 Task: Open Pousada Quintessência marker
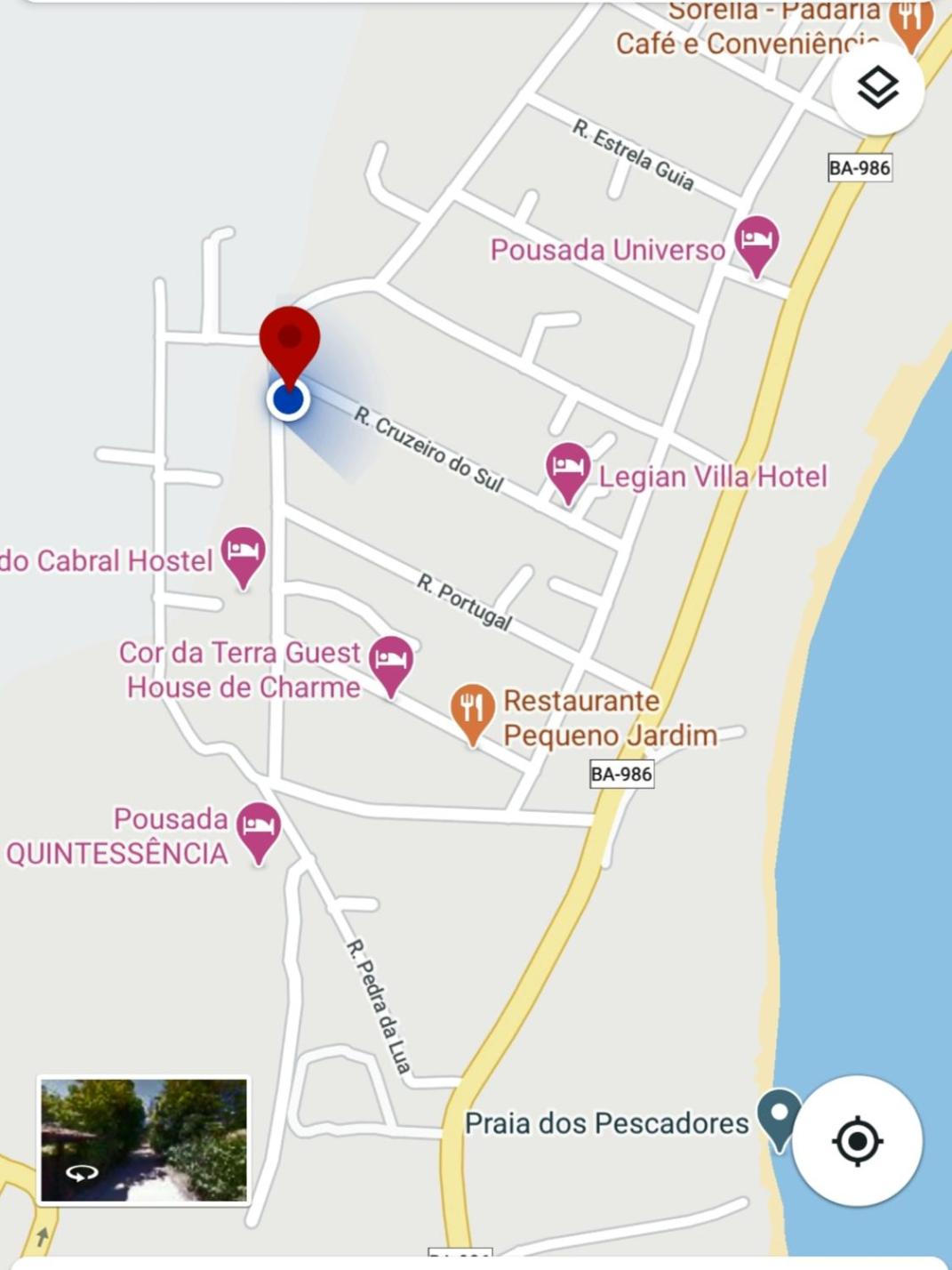point(259,830)
